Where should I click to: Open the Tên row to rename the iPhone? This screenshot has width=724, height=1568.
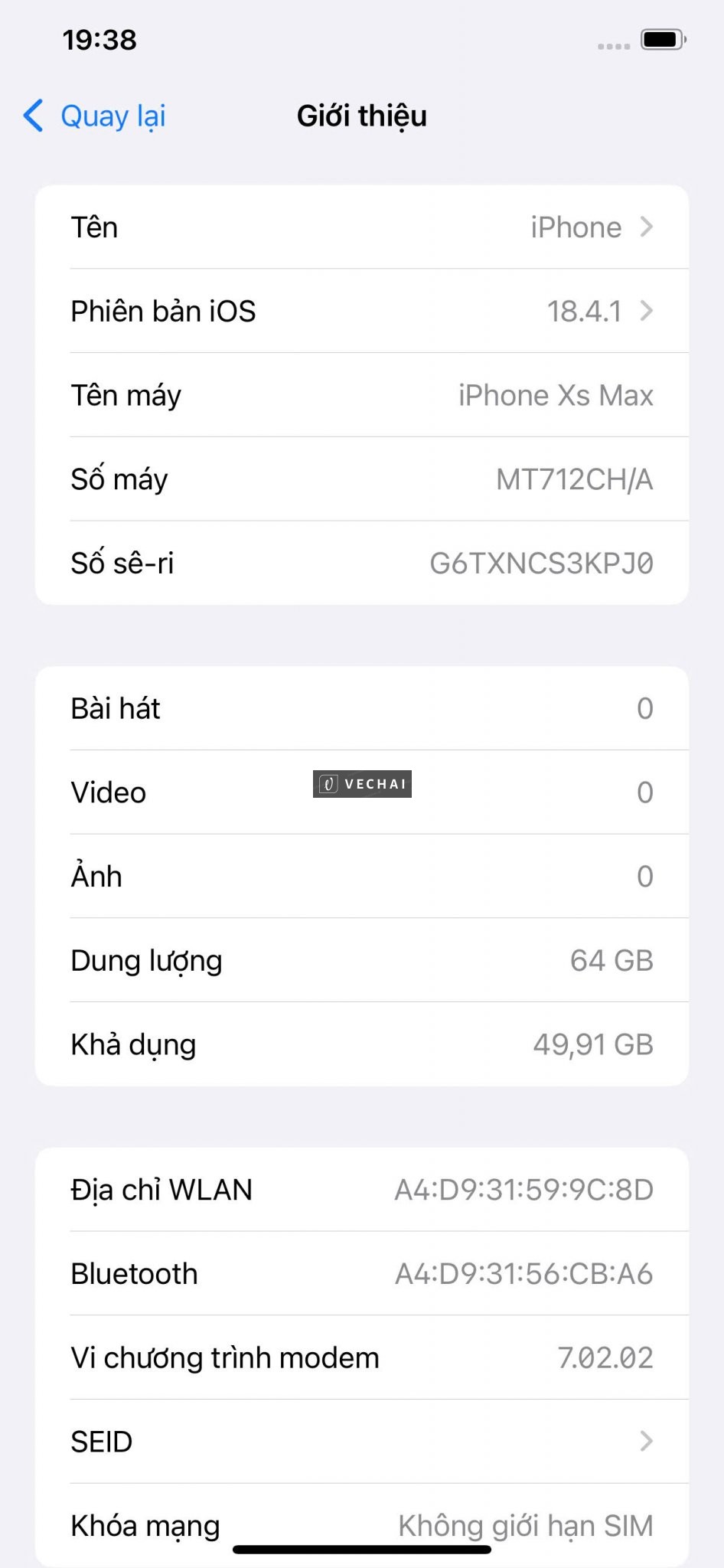pyautogui.click(x=362, y=227)
